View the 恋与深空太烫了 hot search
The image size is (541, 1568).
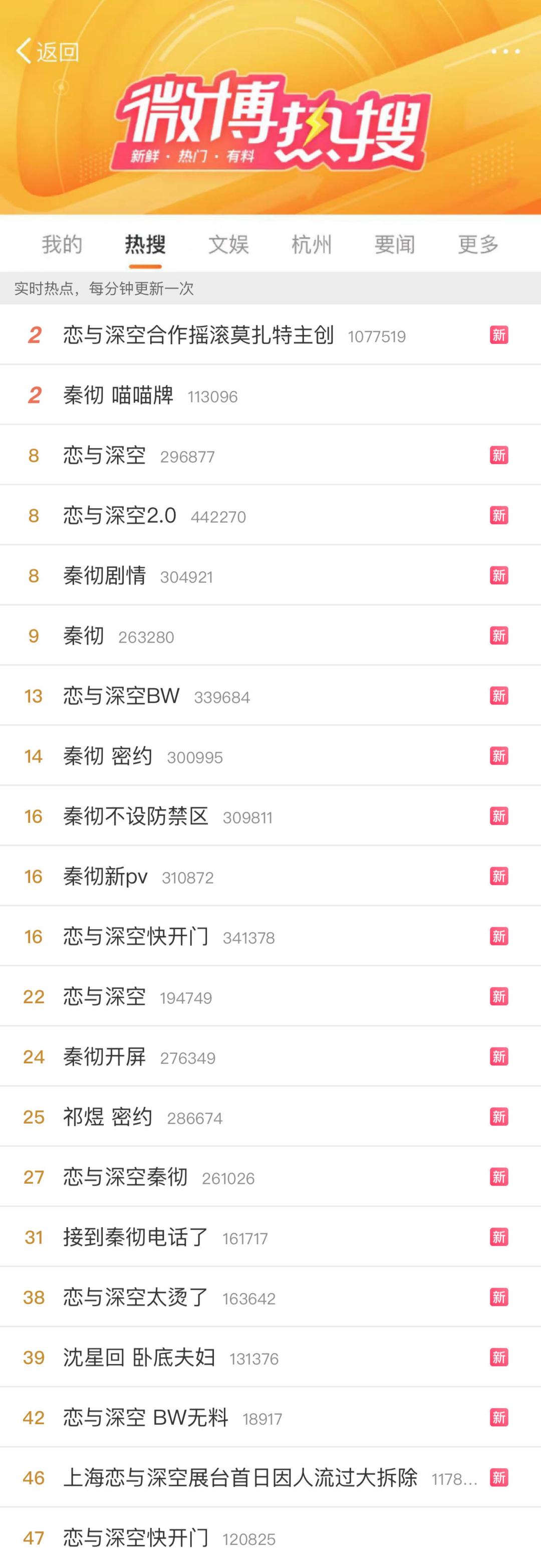[x=136, y=1297]
